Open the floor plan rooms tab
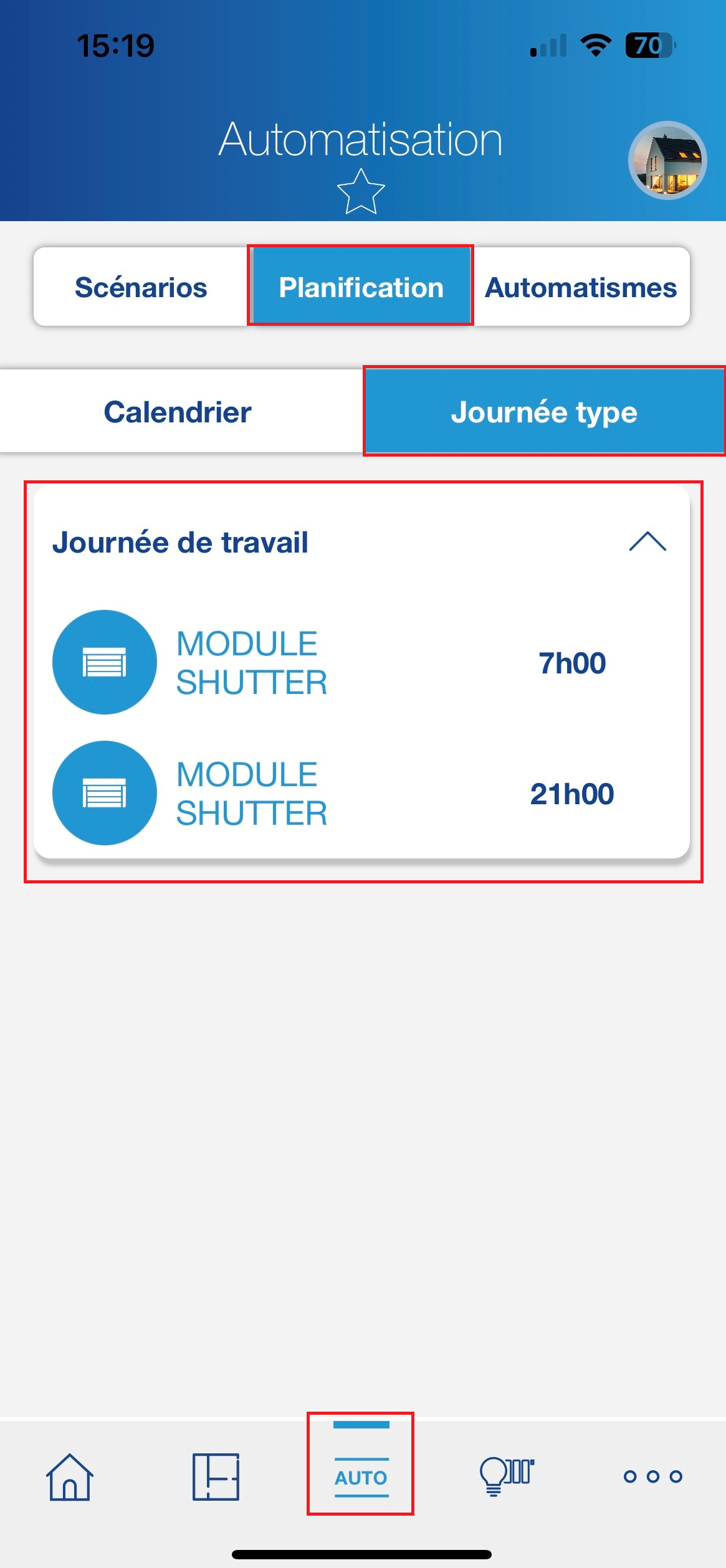This screenshot has width=726, height=1568. (216, 1476)
